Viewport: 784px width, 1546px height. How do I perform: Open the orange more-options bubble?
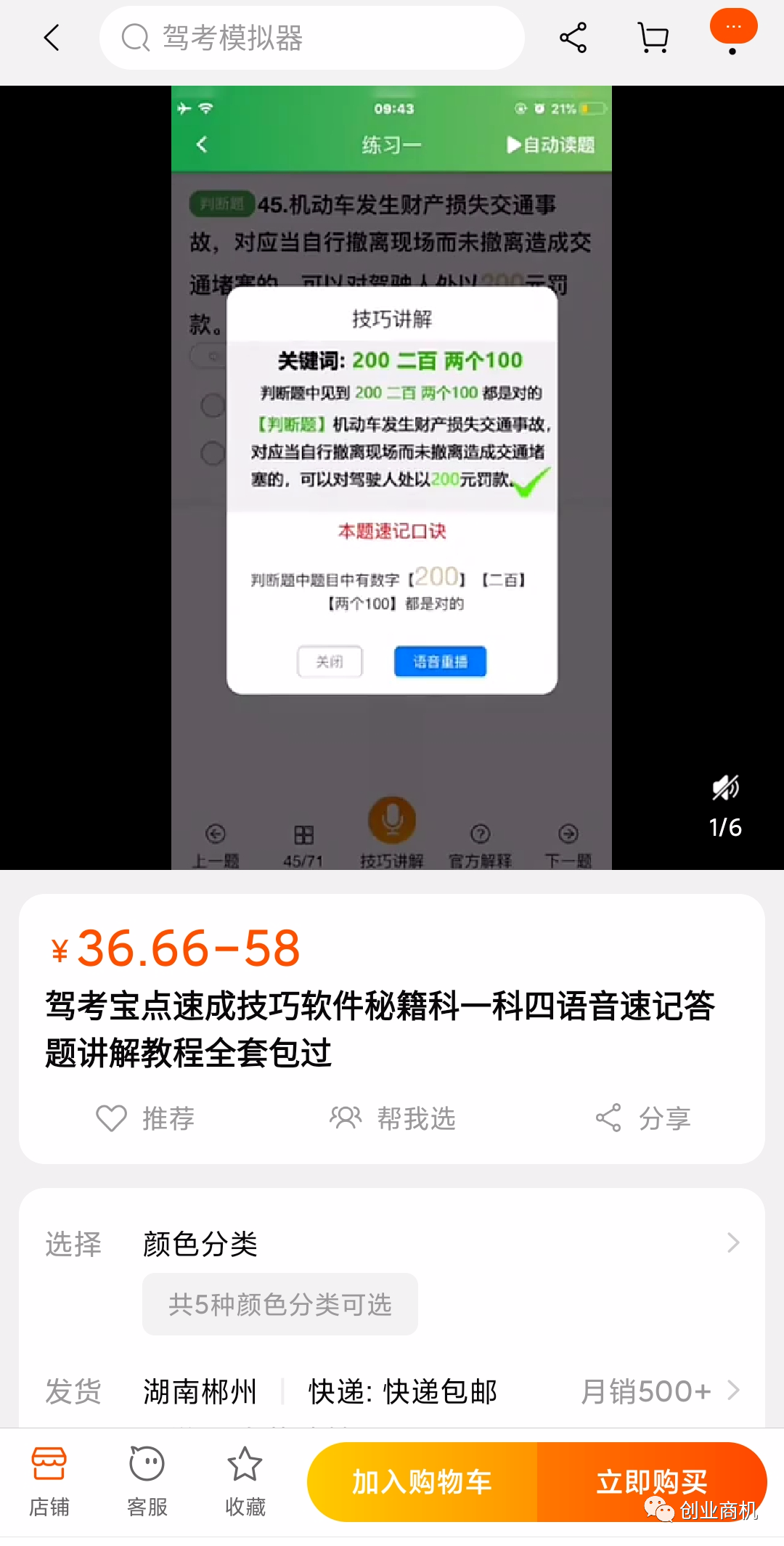click(x=733, y=28)
